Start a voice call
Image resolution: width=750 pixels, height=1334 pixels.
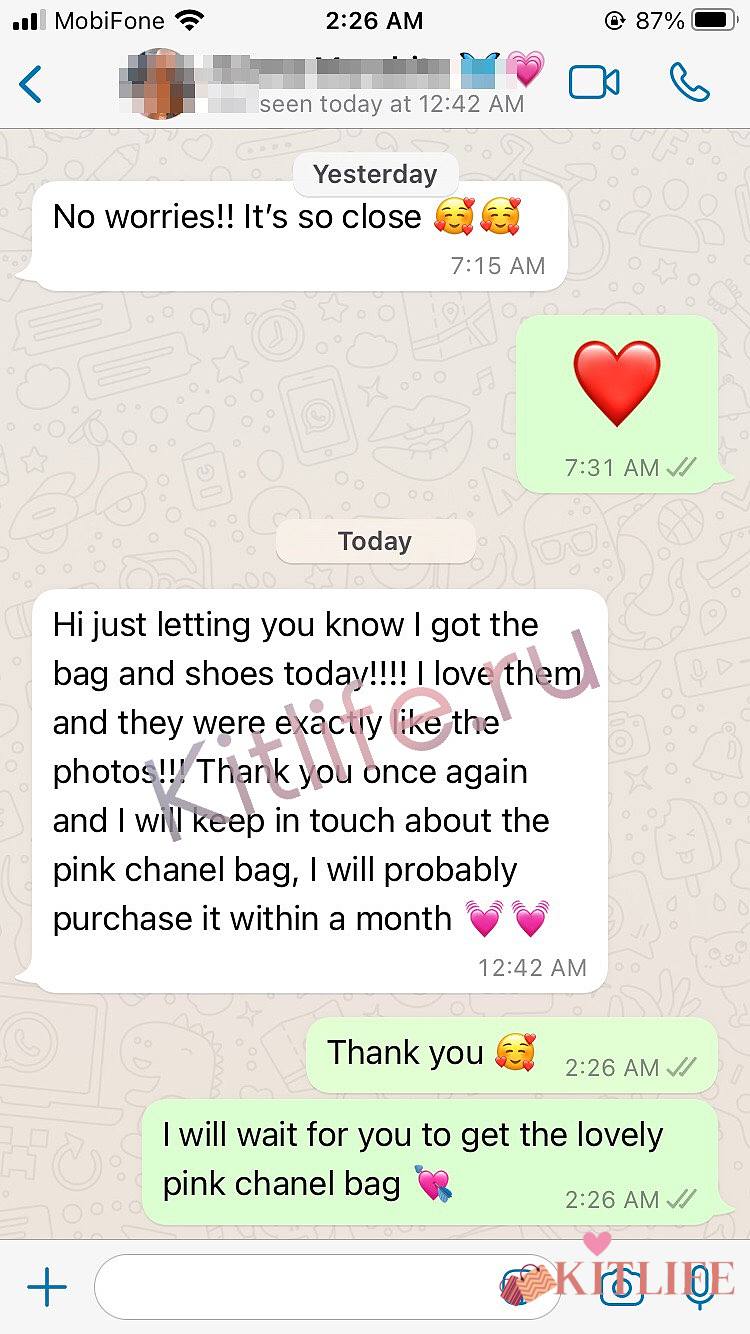tap(689, 83)
